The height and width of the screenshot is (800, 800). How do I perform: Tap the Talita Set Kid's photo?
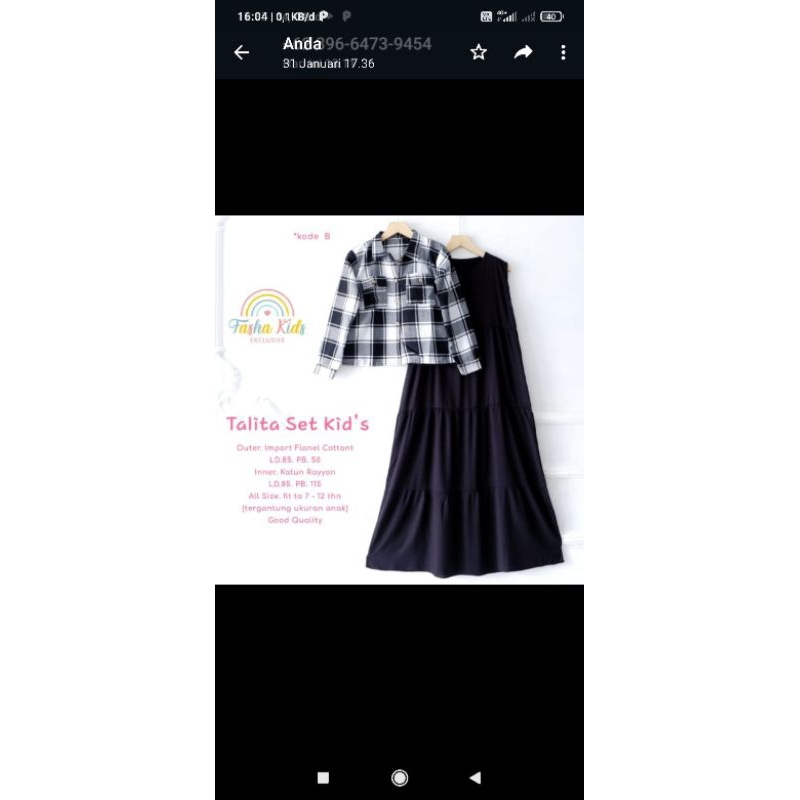(x=399, y=400)
